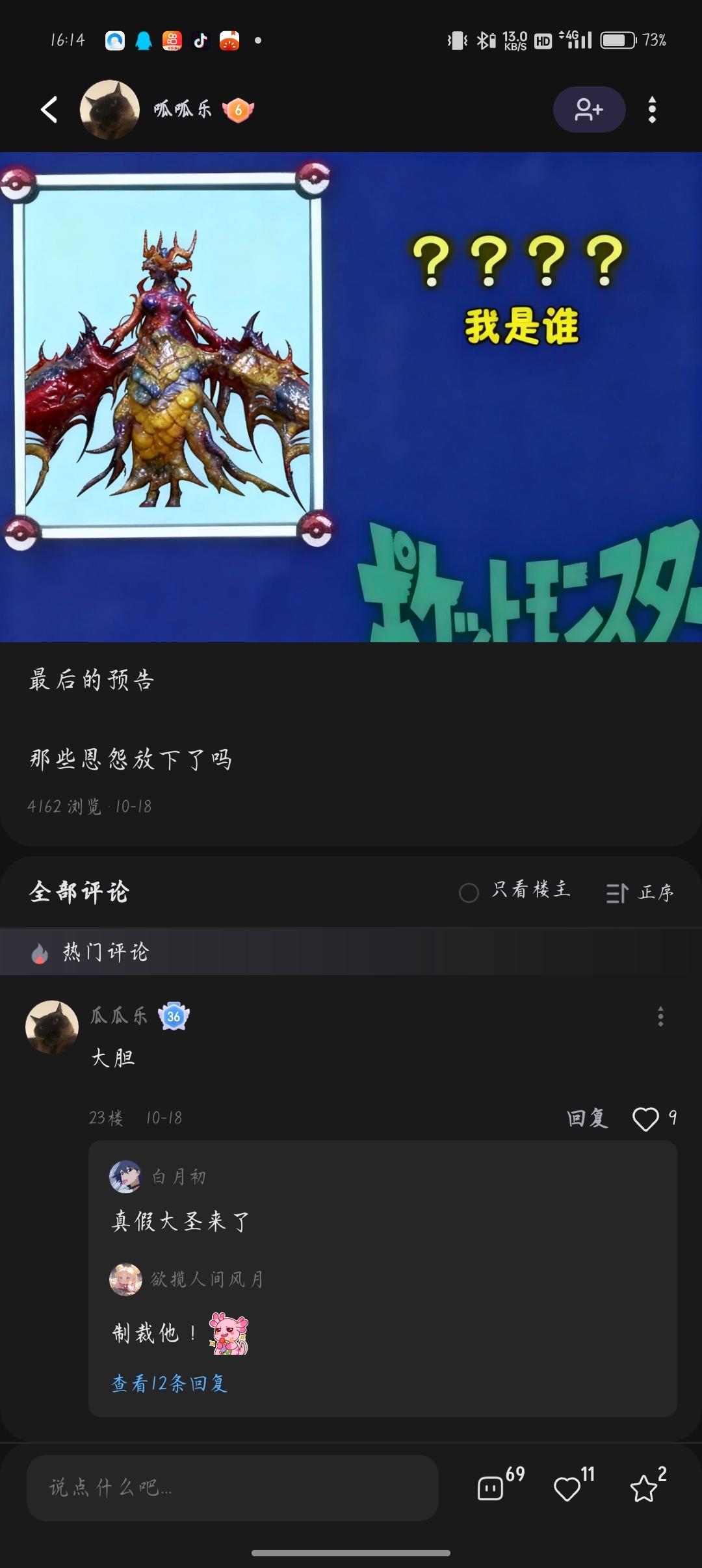Image resolution: width=702 pixels, height=1568 pixels.
Task: Switch to the 全部评论 section header
Action: 78,892
